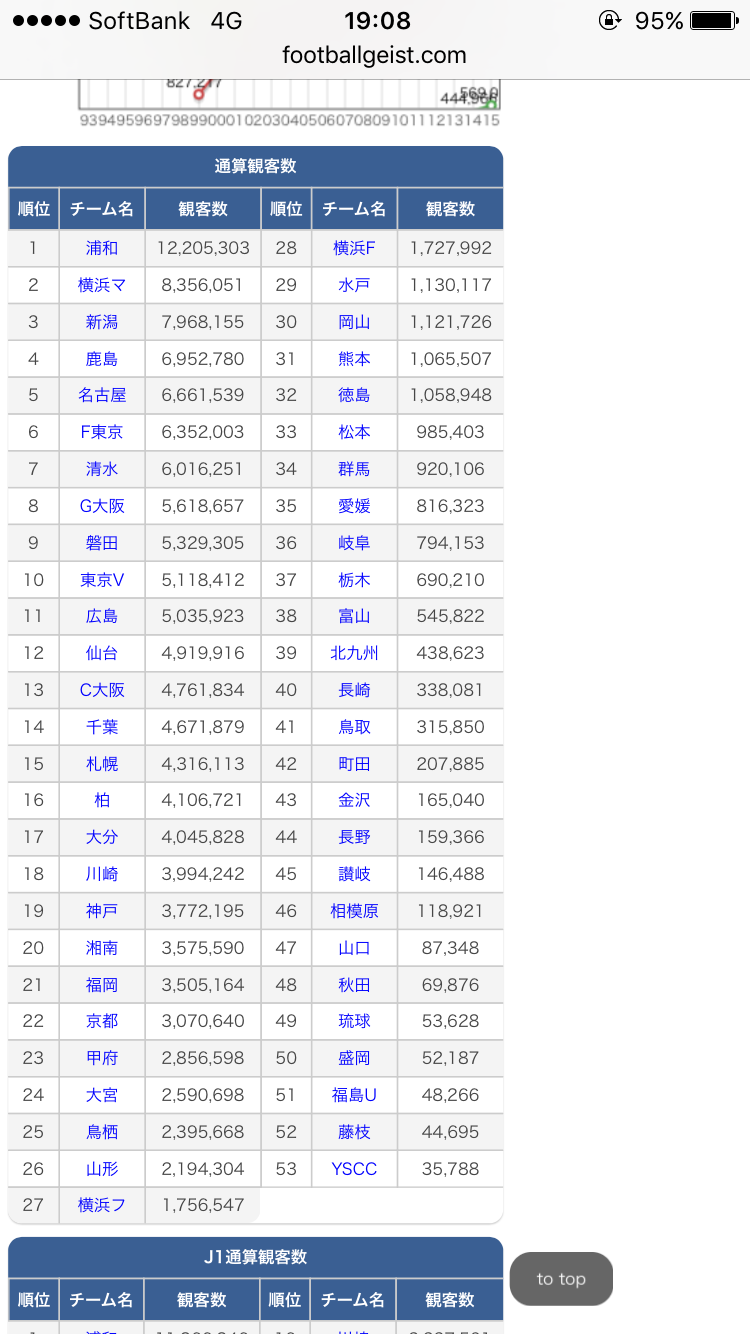Select the 横浜フ team link
This screenshot has height=1334, width=750.
(102, 1205)
